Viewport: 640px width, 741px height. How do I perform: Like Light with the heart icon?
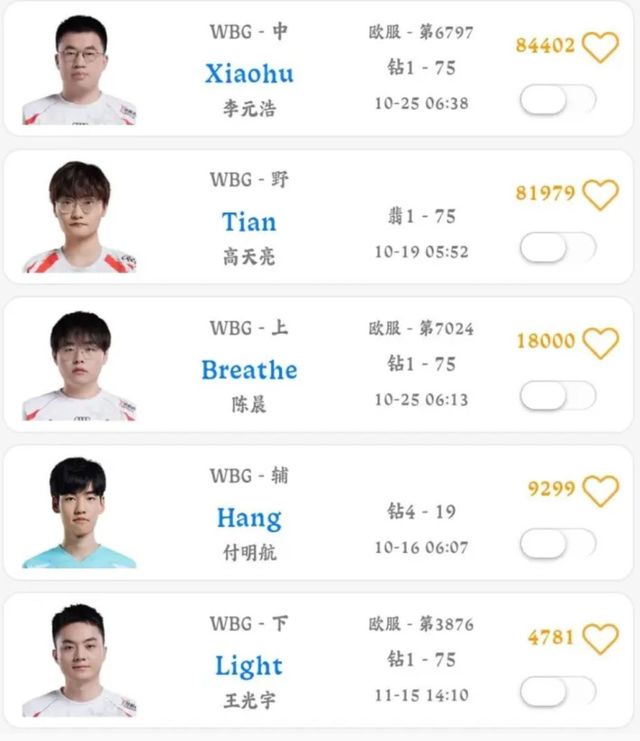(x=600, y=639)
